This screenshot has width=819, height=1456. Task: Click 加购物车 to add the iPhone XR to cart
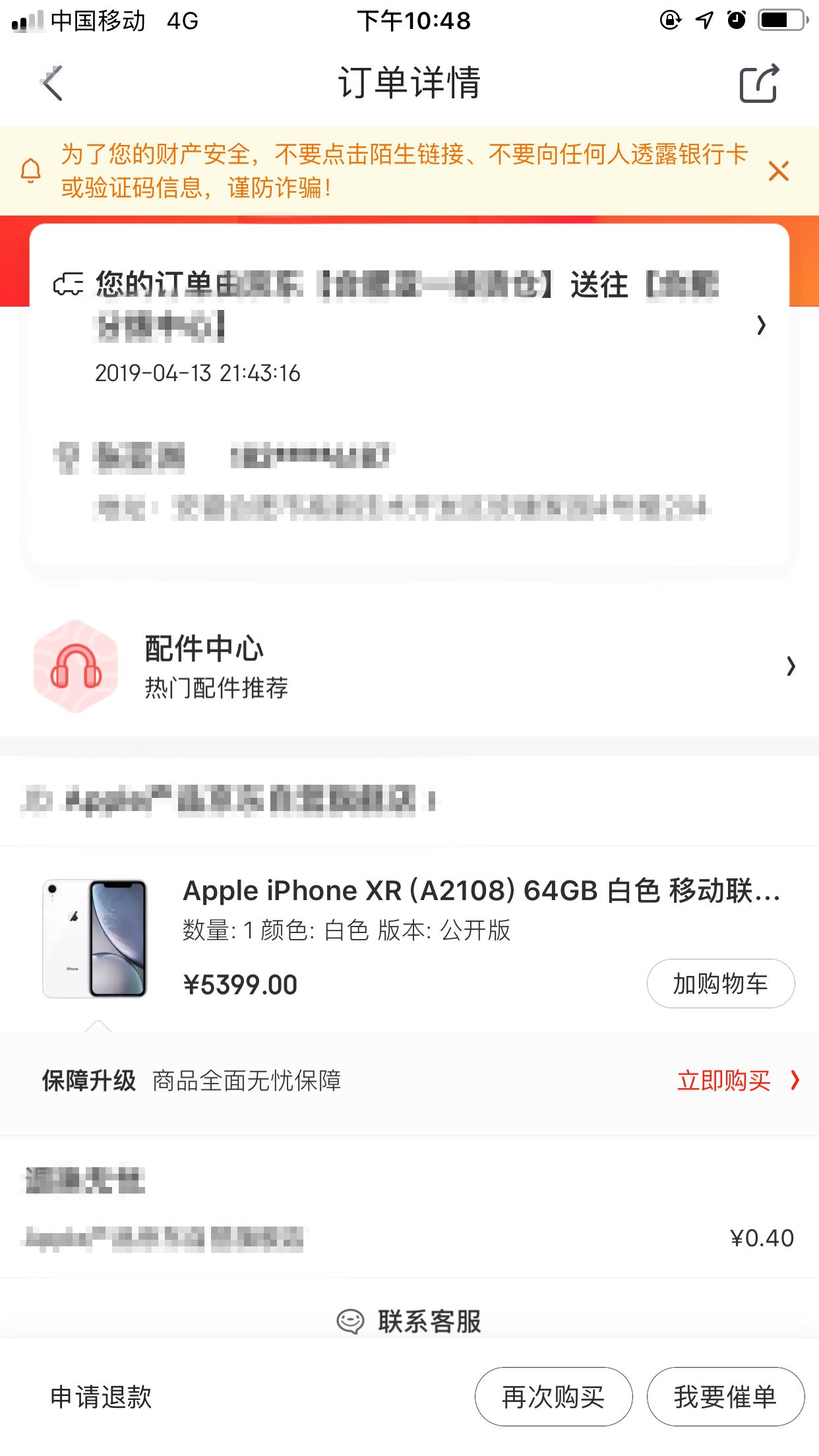click(720, 983)
